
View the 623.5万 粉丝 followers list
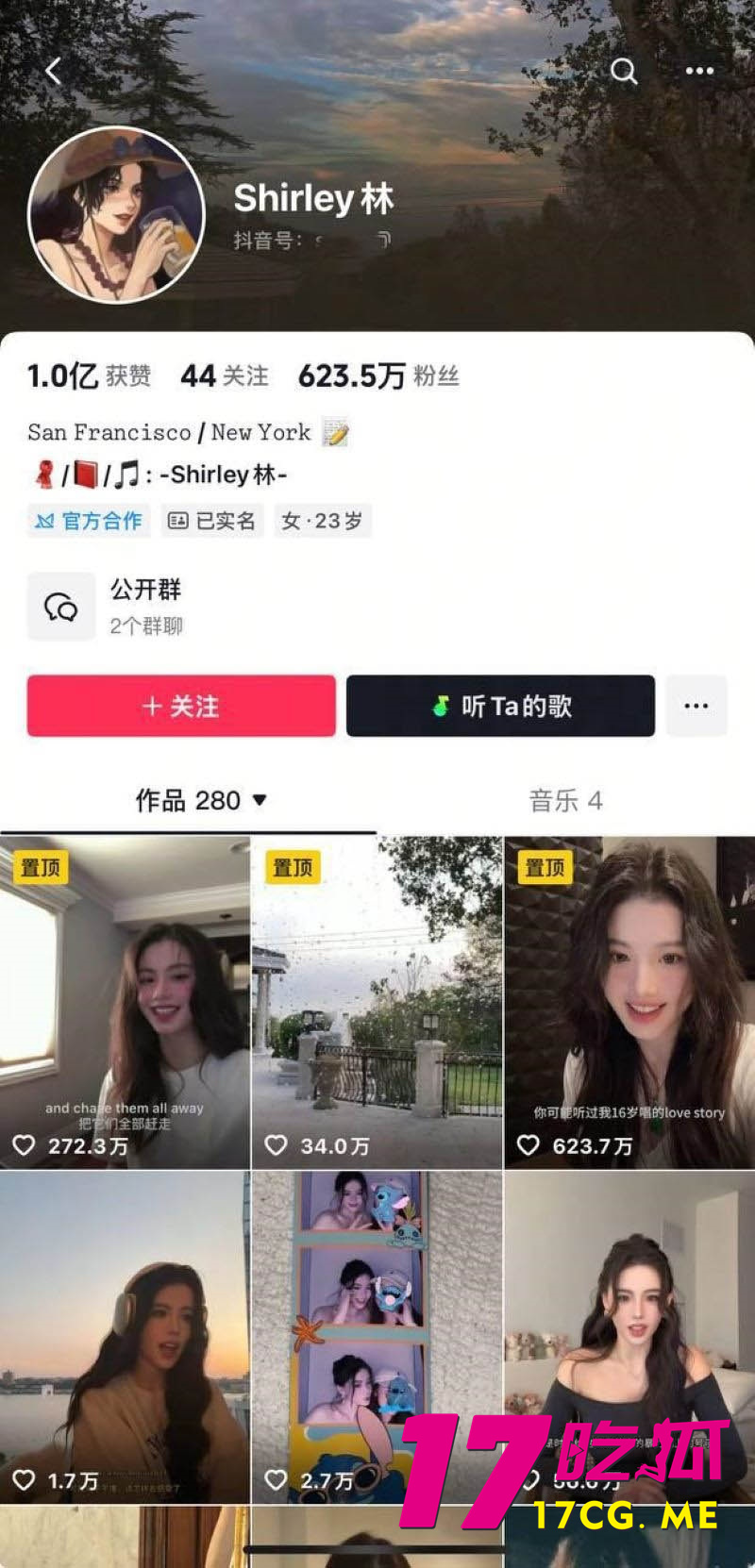point(378,375)
